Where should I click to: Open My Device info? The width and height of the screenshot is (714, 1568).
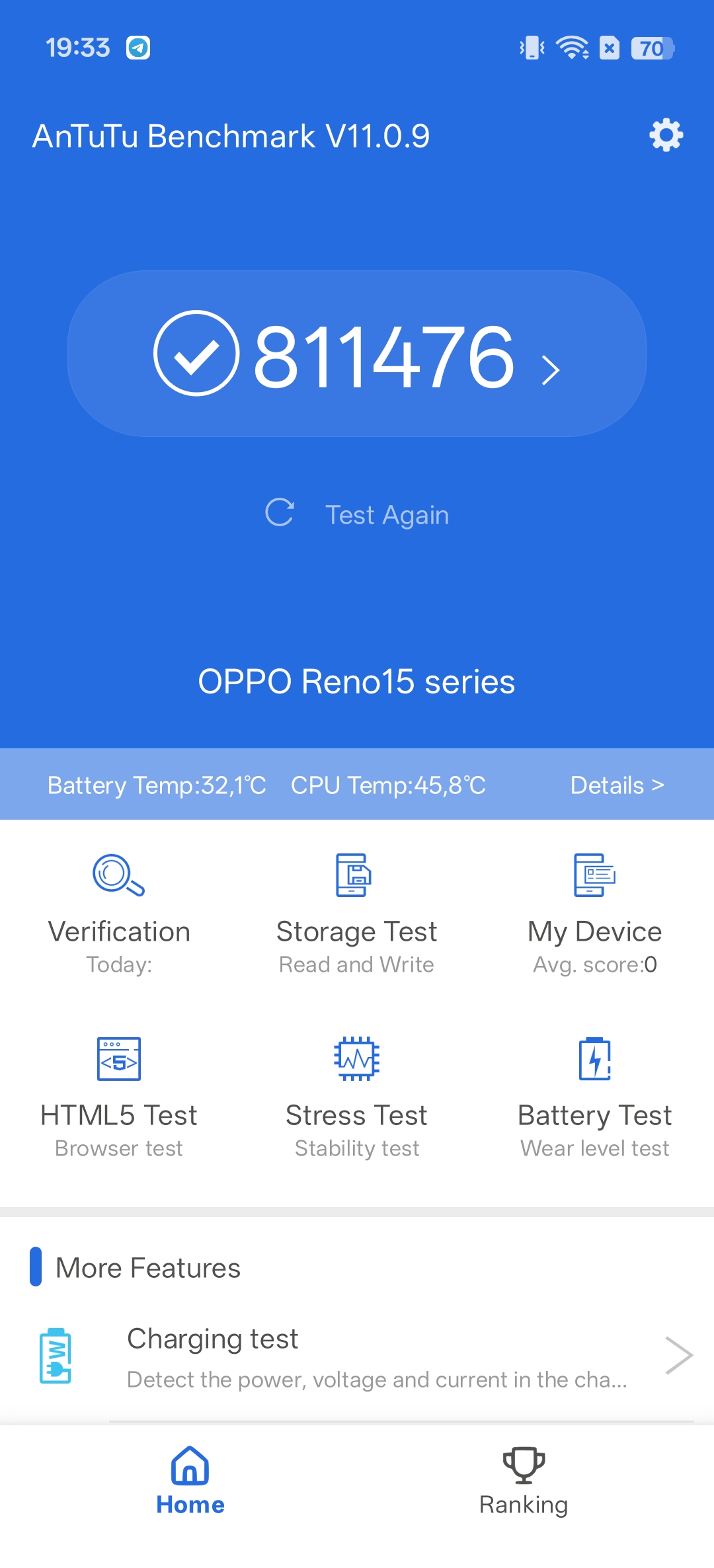tap(595, 912)
